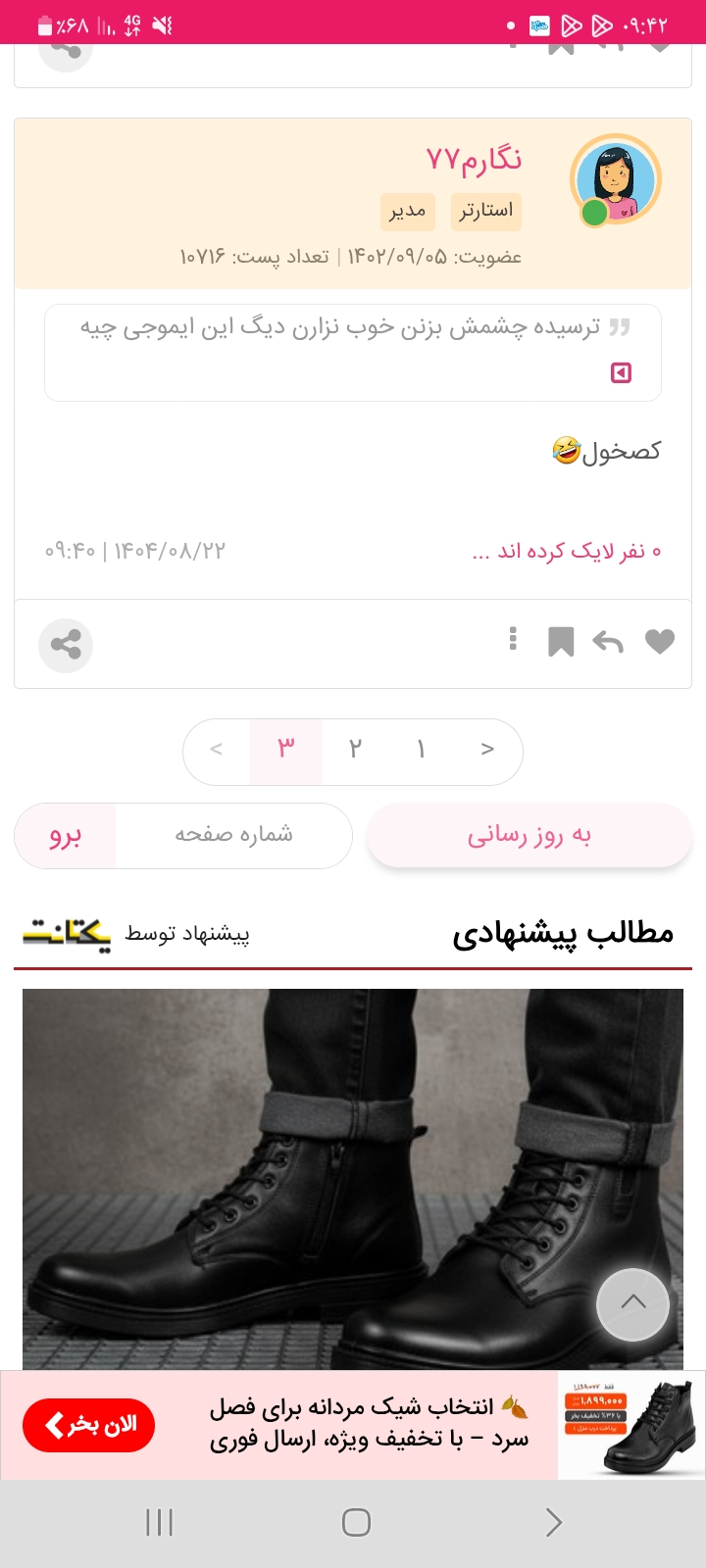Tap the به روز رسانی refresh button
Viewport: 706px width, 1568px height.
pyautogui.click(x=529, y=835)
